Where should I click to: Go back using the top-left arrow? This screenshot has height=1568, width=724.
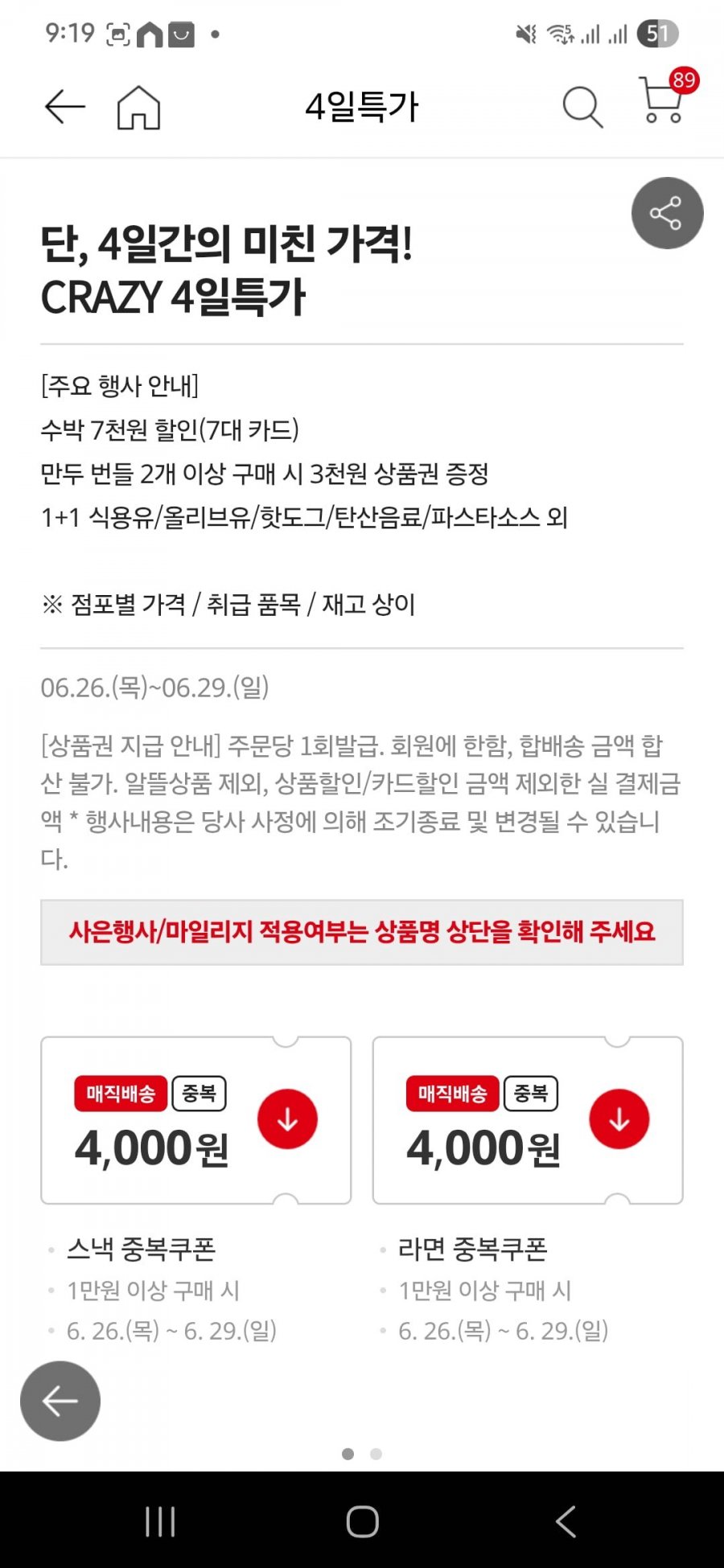[x=65, y=106]
